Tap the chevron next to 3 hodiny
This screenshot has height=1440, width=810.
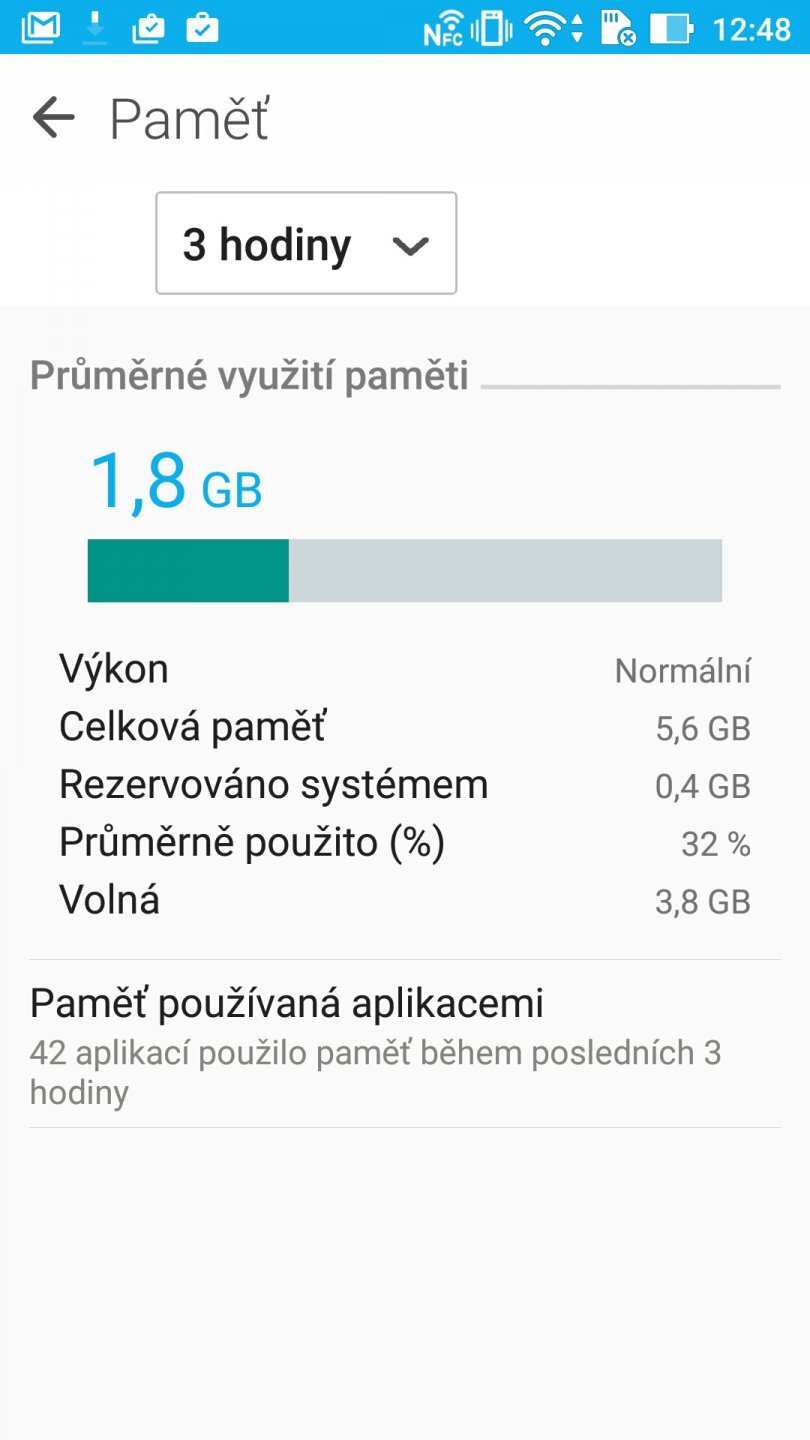pyautogui.click(x=410, y=244)
